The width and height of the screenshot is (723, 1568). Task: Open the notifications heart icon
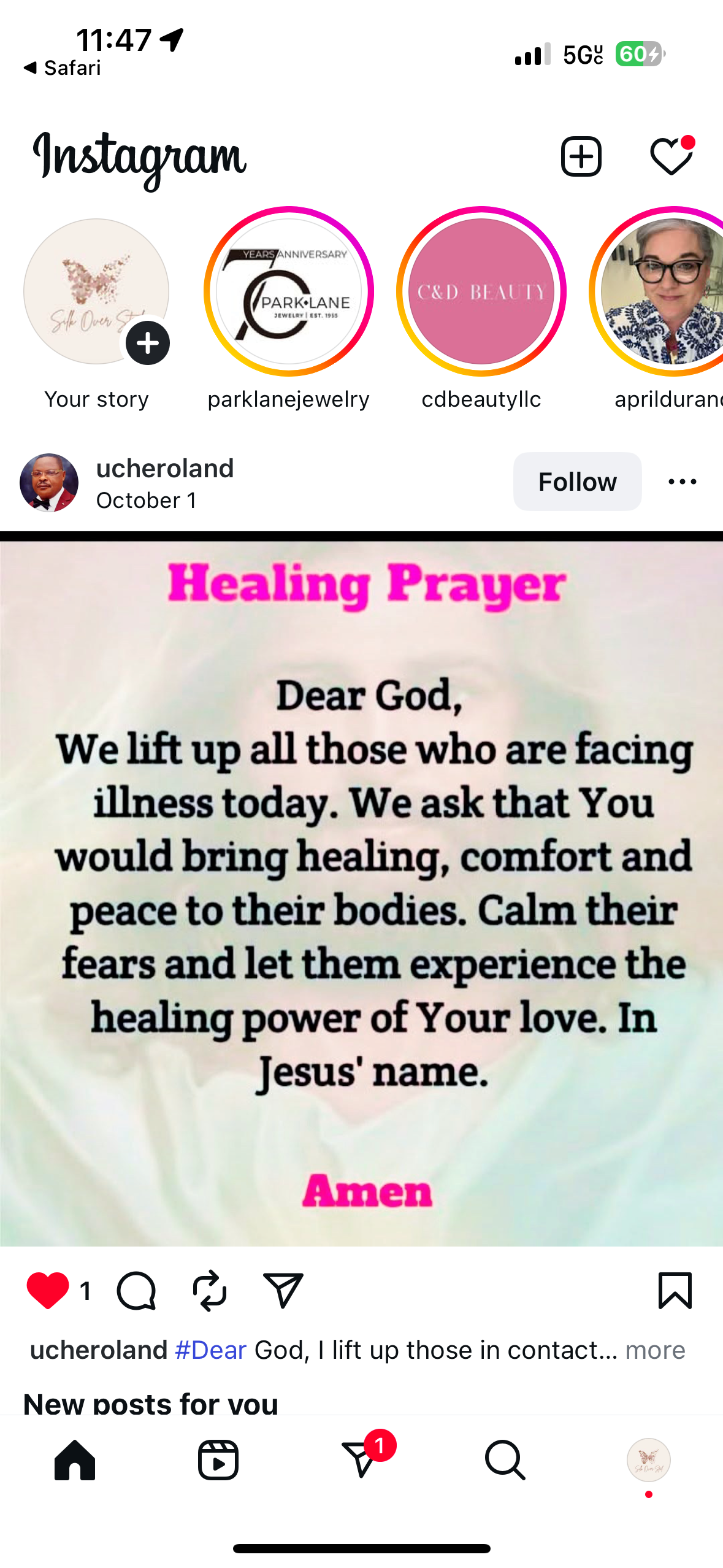[671, 156]
